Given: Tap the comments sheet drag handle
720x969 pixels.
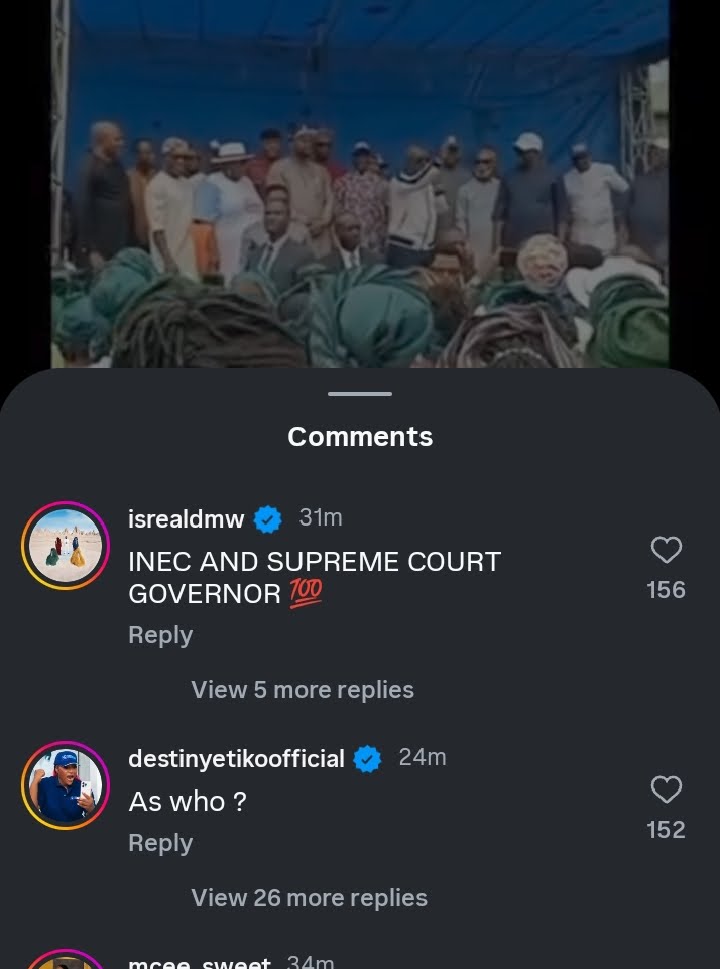Looking at the screenshot, I should pos(360,394).
